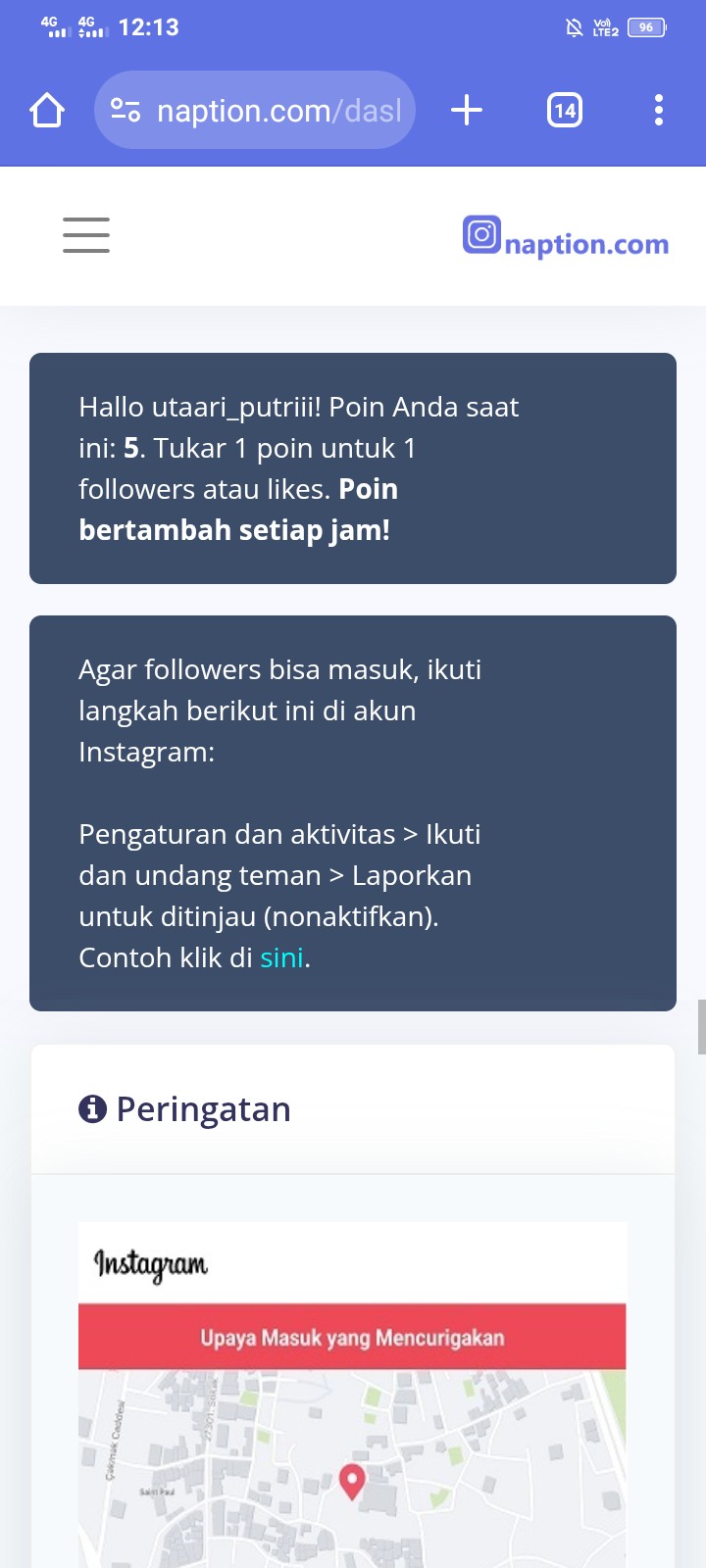Image resolution: width=706 pixels, height=1568 pixels.
Task: Open the hamburger navigation menu
Action: (x=86, y=235)
